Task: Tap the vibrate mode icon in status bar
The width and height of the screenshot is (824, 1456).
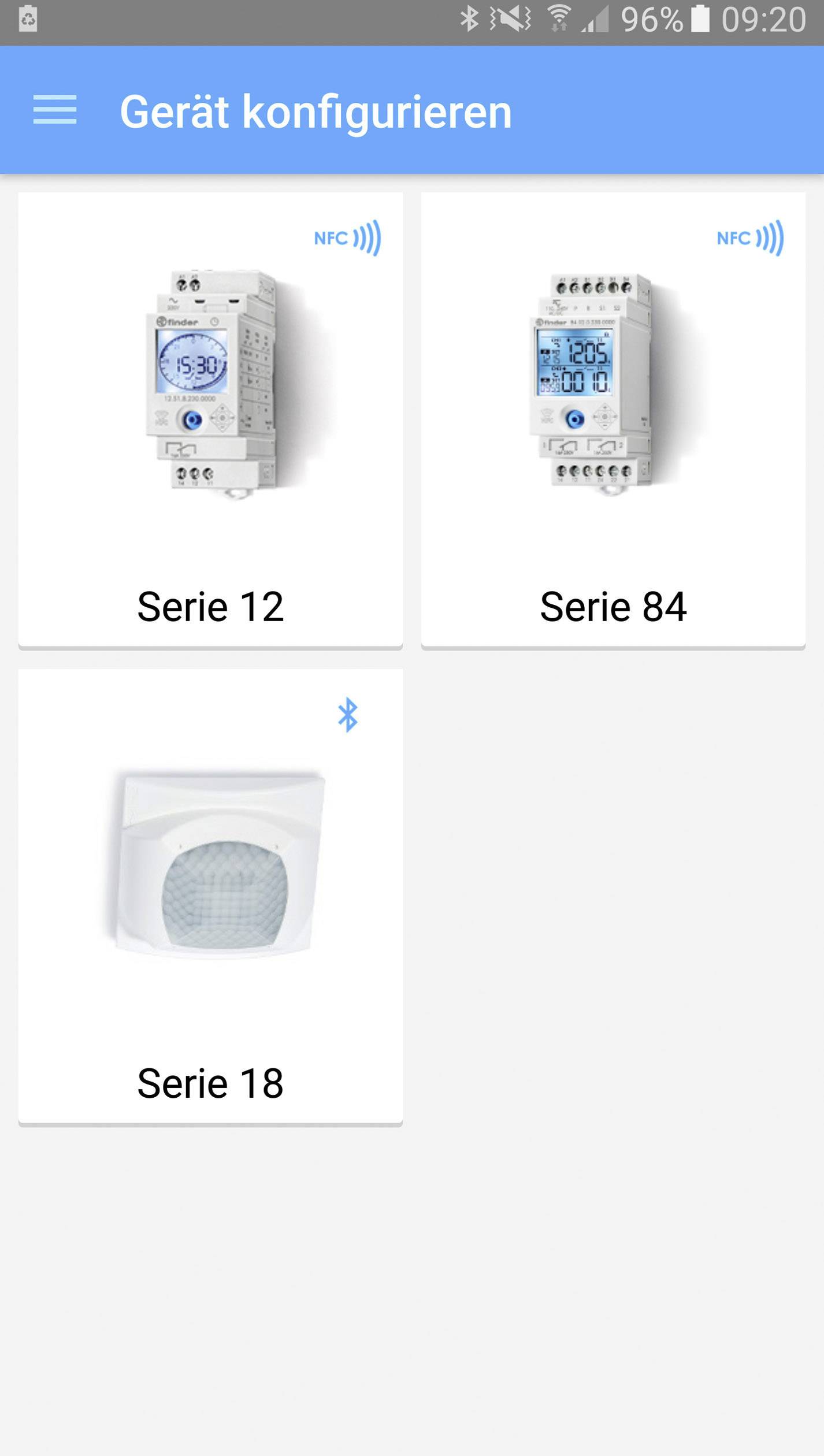Action: click(511, 17)
